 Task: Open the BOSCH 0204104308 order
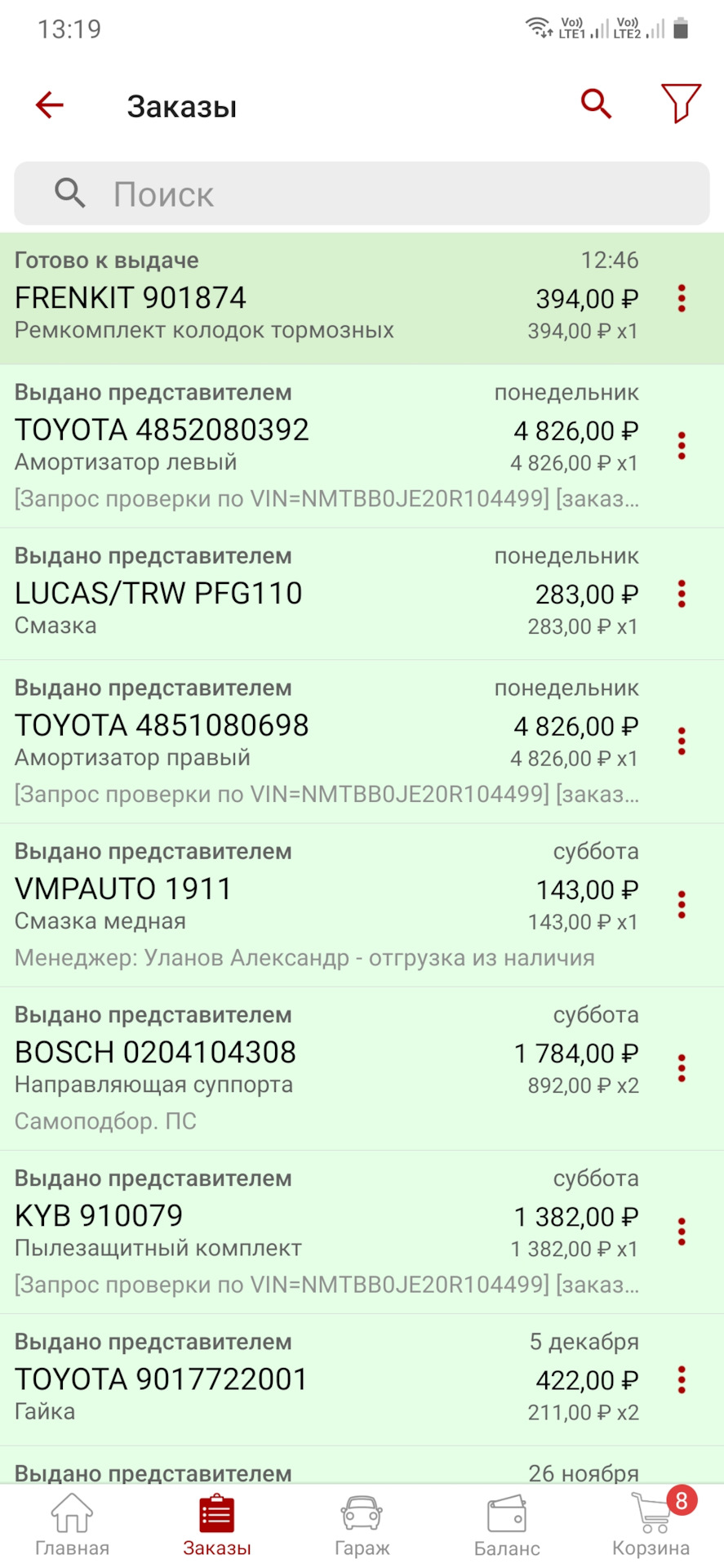tap(326, 1068)
